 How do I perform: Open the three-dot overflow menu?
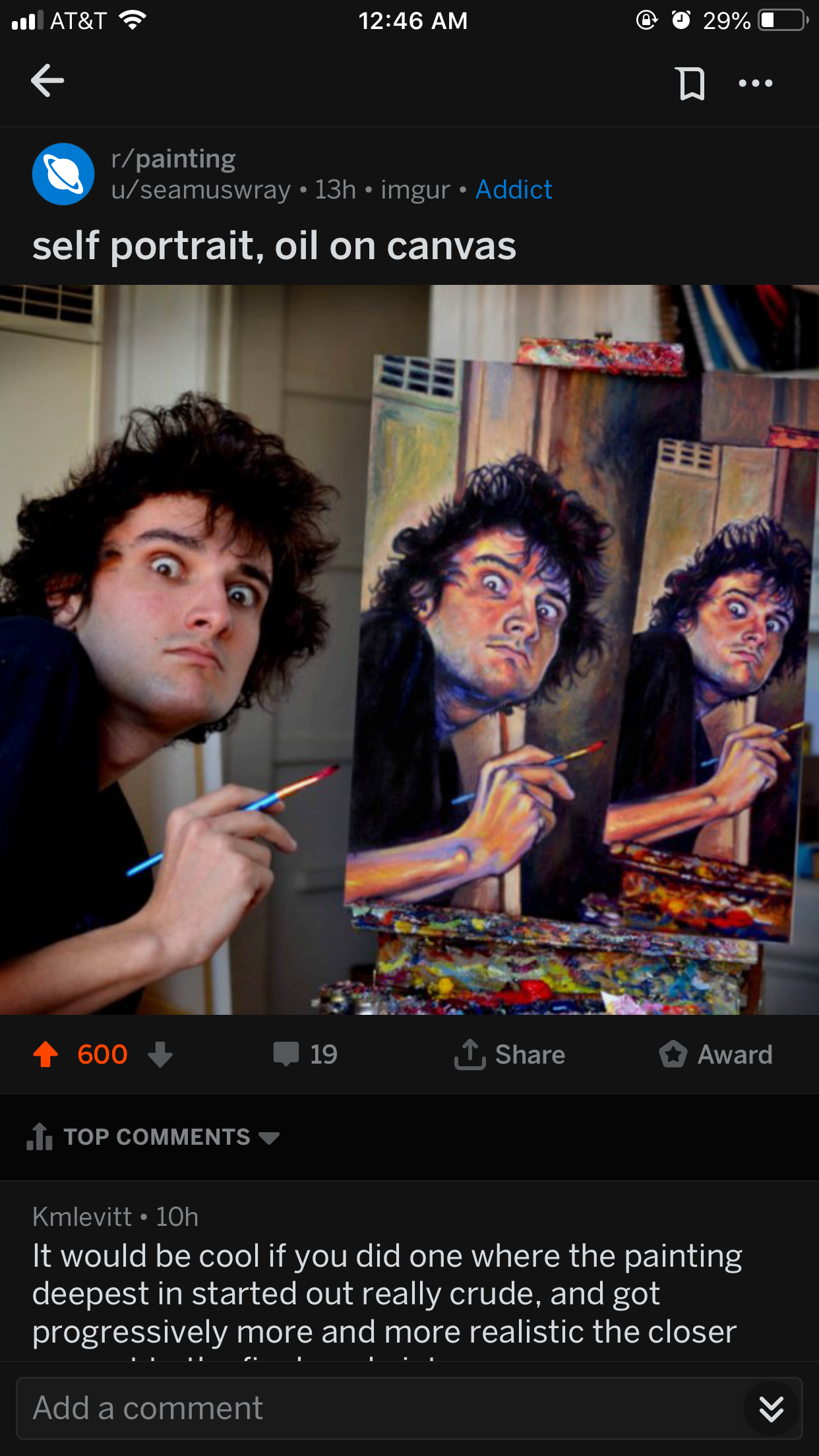click(x=756, y=83)
